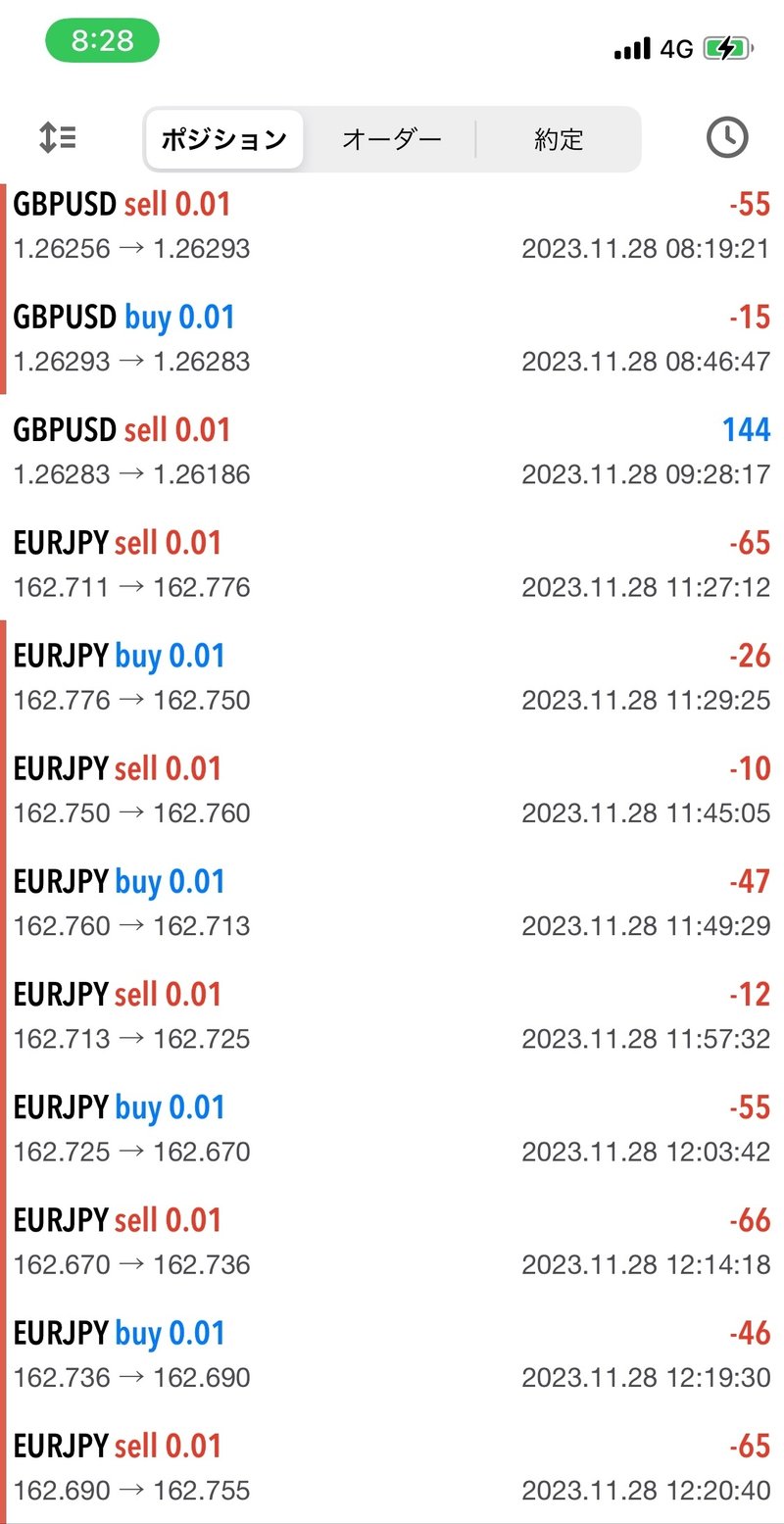Viewport: 784px width, 1524px height.
Task: Switch to the オーダー tab
Action: pyautogui.click(x=391, y=139)
